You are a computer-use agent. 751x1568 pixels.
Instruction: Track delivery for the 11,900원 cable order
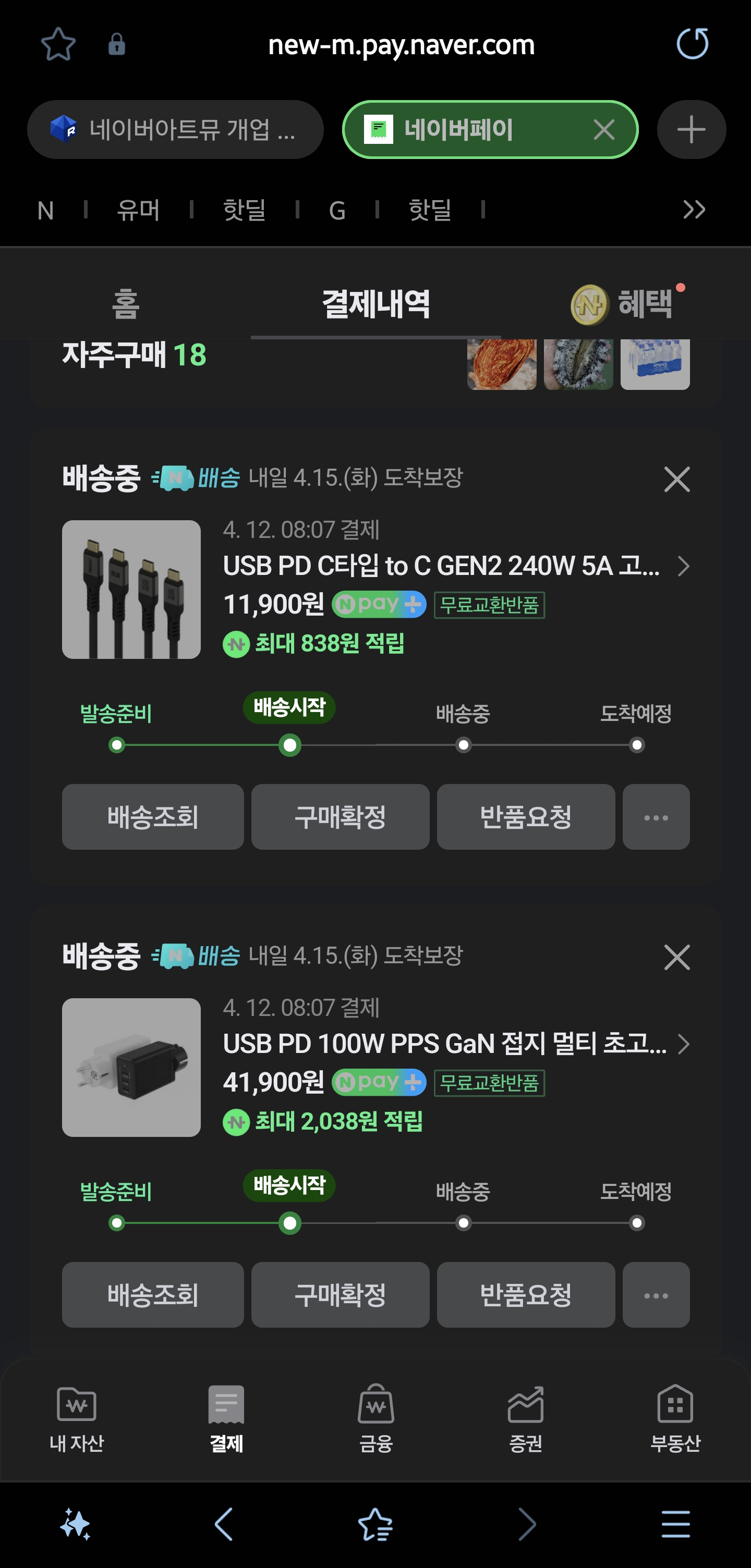(x=152, y=817)
